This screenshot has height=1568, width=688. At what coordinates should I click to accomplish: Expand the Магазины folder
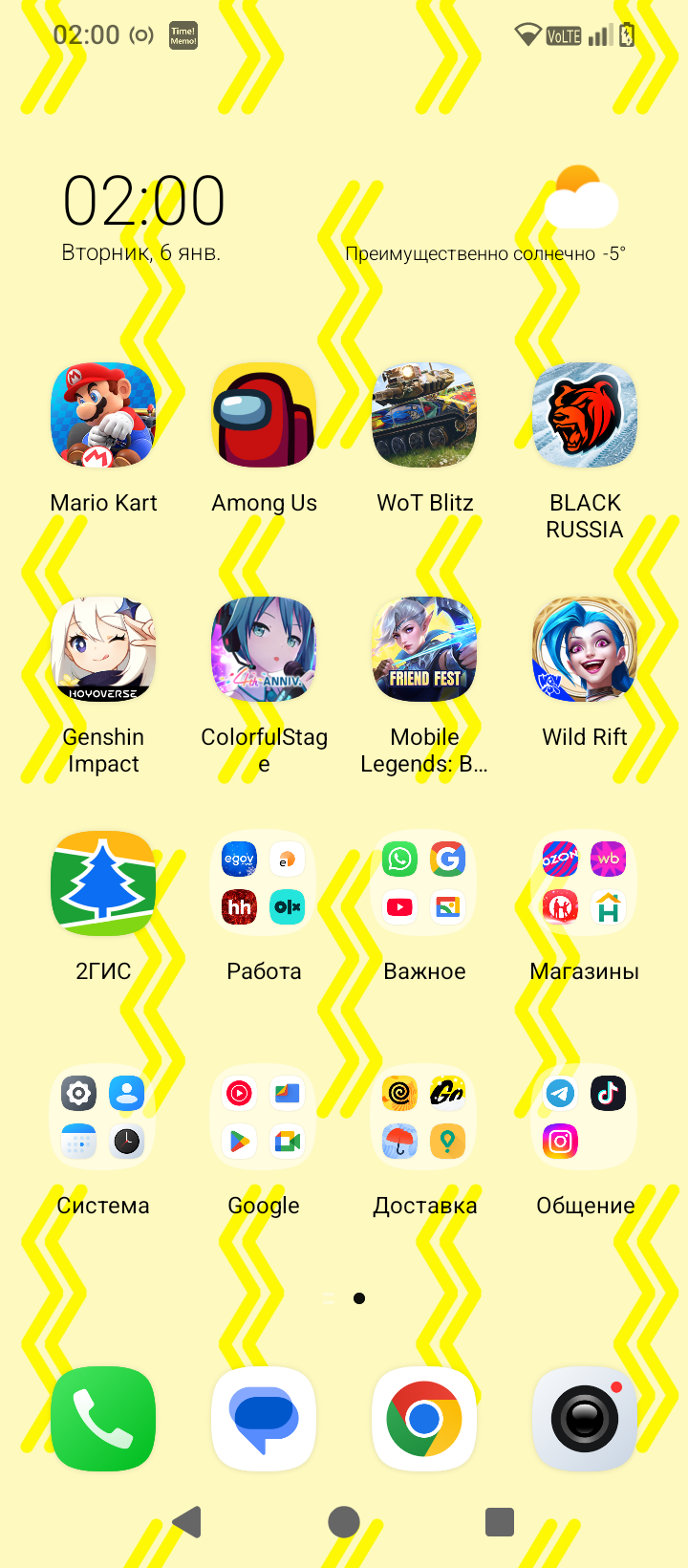[x=585, y=883]
